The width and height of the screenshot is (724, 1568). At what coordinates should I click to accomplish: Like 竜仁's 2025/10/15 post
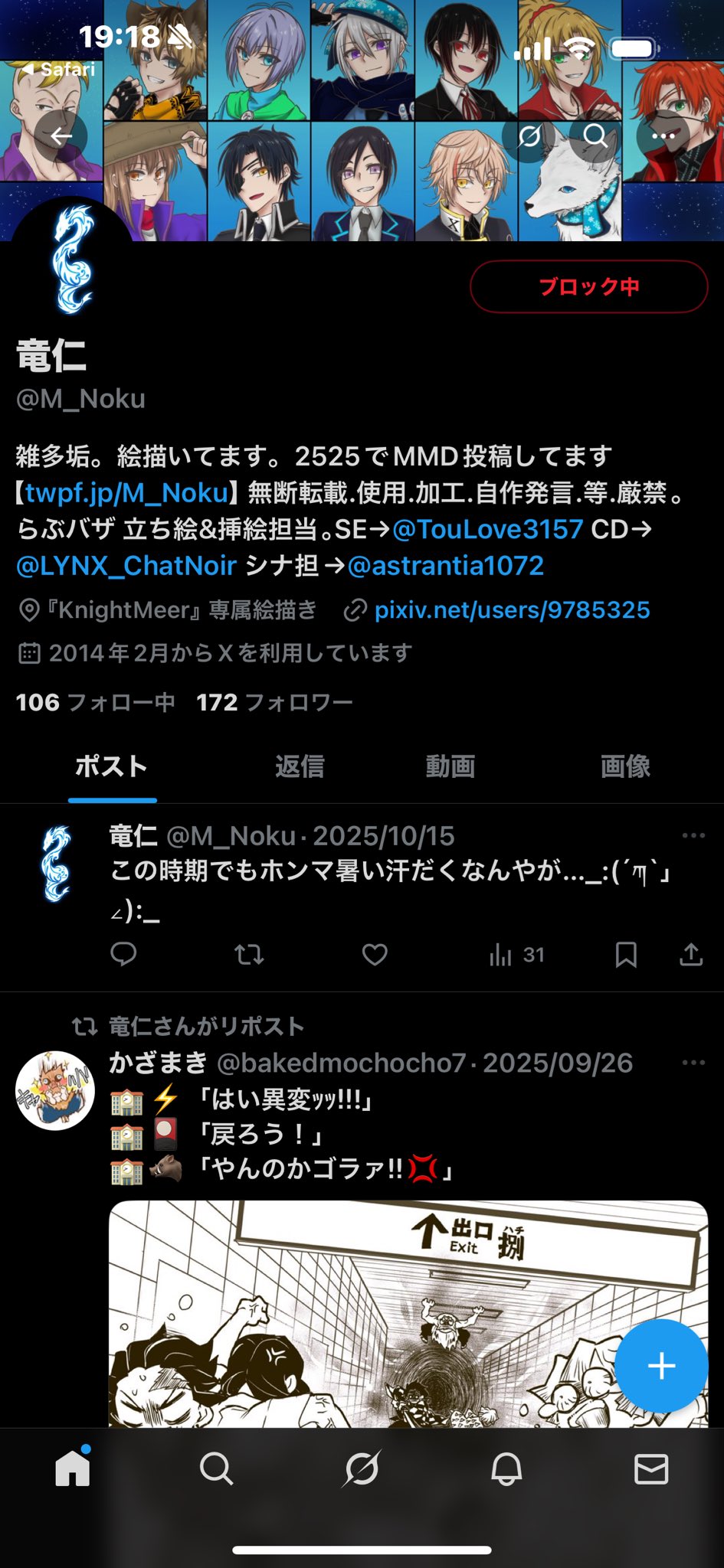(x=375, y=955)
